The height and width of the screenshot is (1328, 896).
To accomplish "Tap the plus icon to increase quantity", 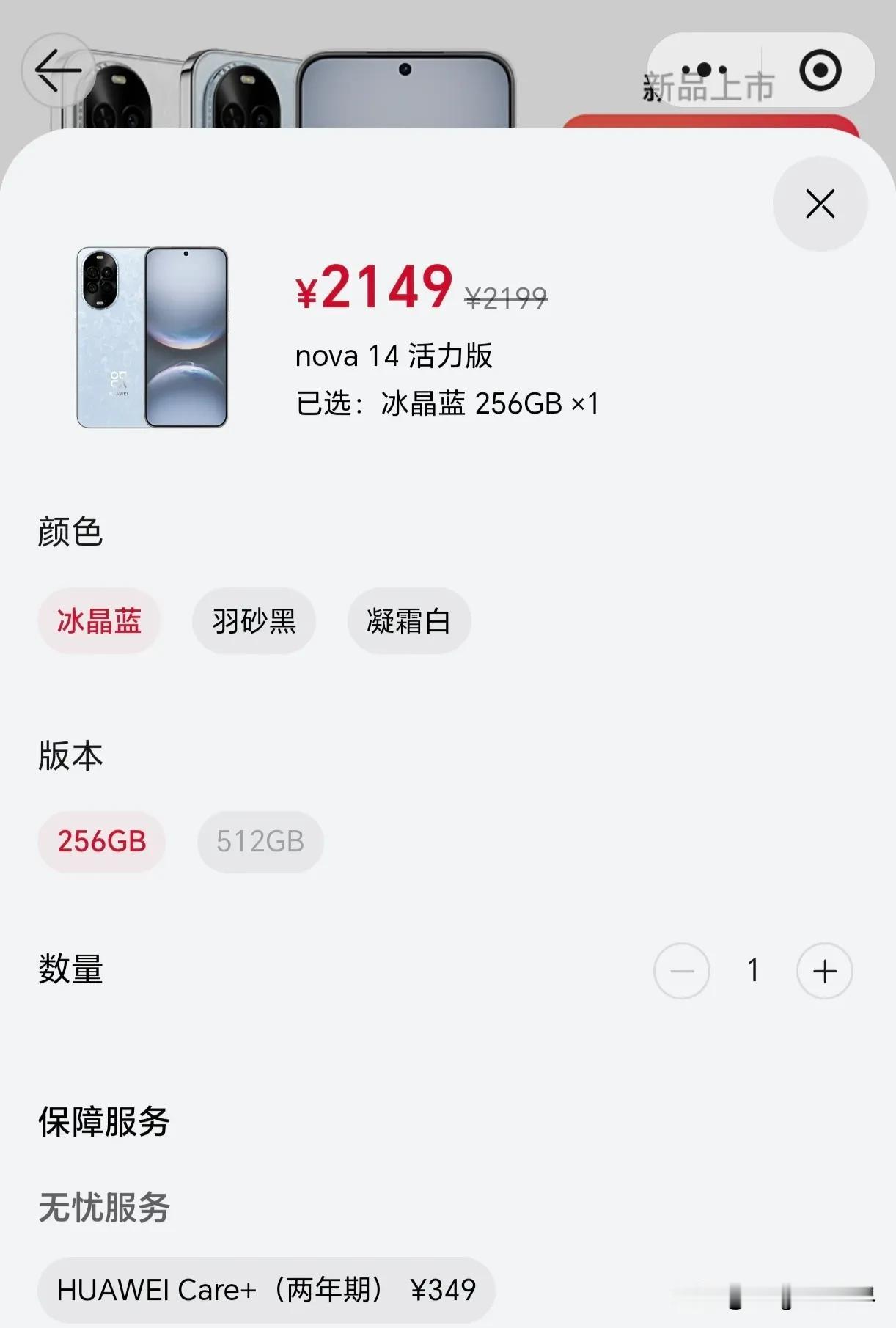I will (x=824, y=970).
